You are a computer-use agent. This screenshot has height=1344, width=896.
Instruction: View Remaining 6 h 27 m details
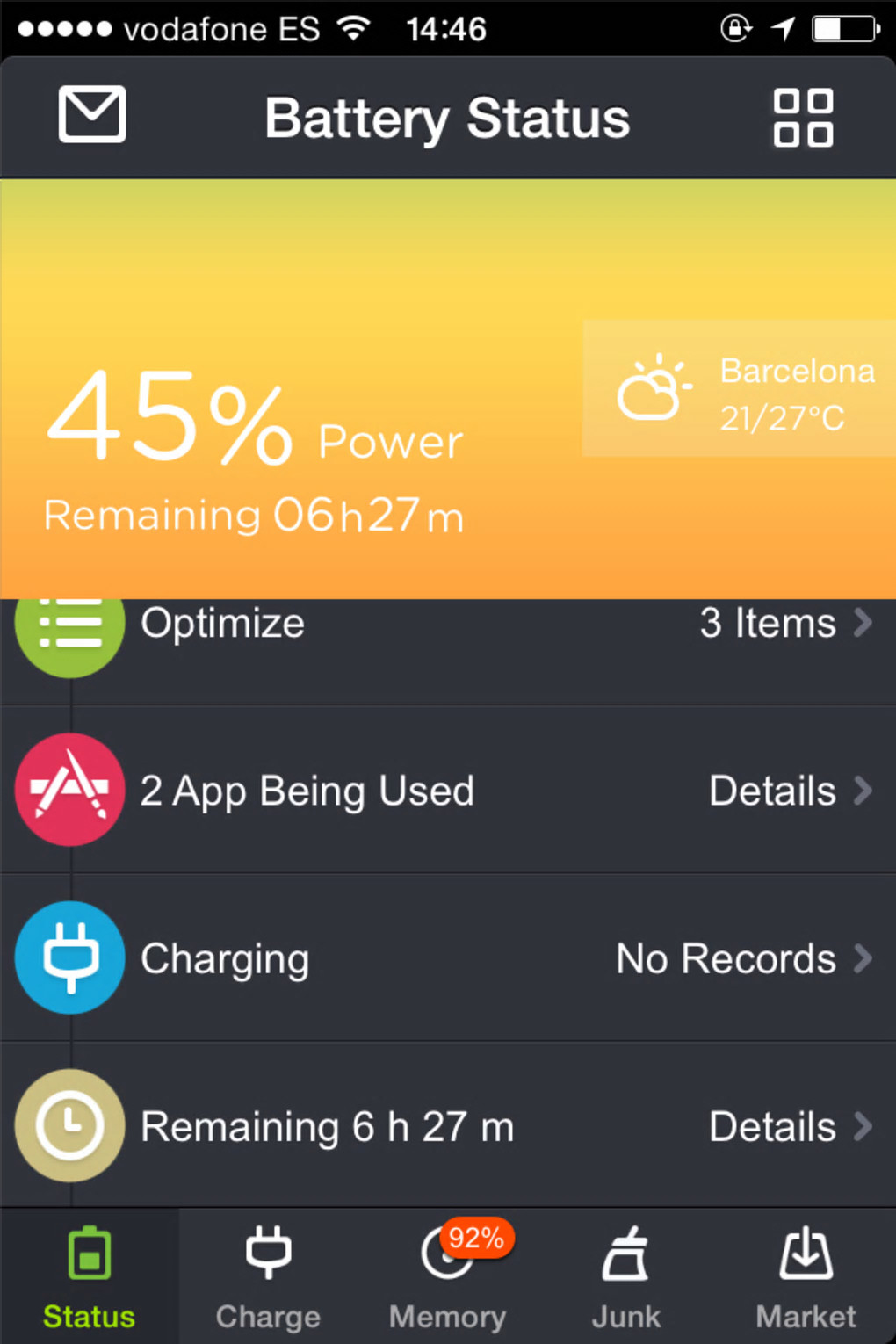(x=448, y=1125)
